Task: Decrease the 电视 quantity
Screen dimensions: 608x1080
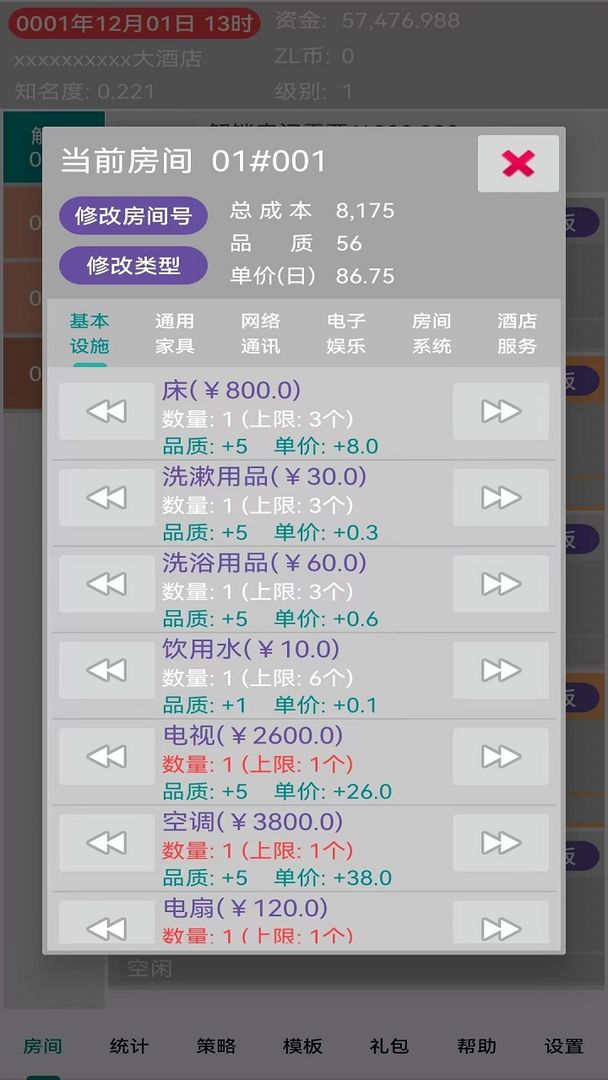Action: (x=107, y=756)
